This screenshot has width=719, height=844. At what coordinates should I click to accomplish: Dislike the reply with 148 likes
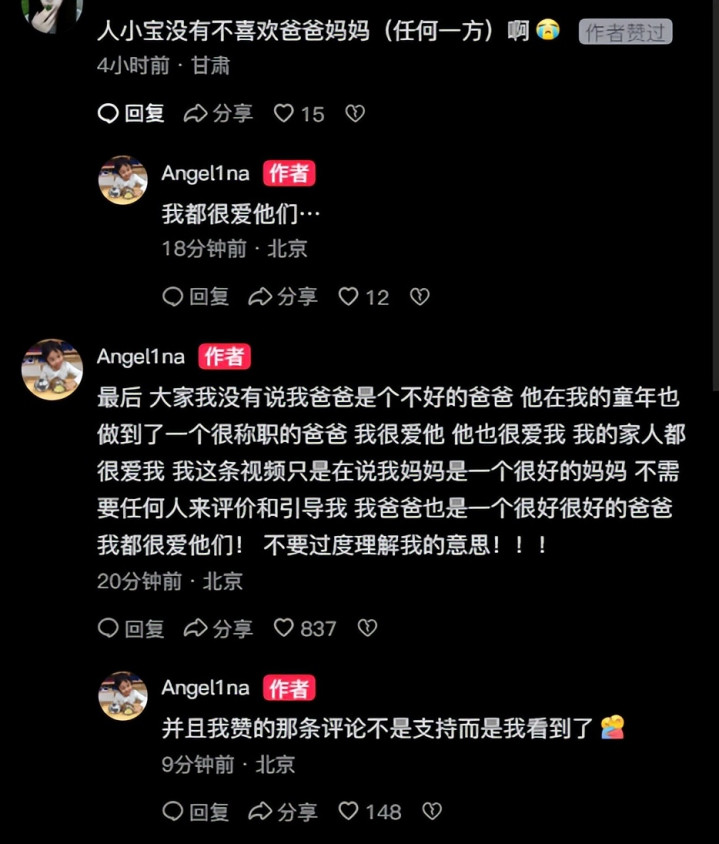pos(432,812)
